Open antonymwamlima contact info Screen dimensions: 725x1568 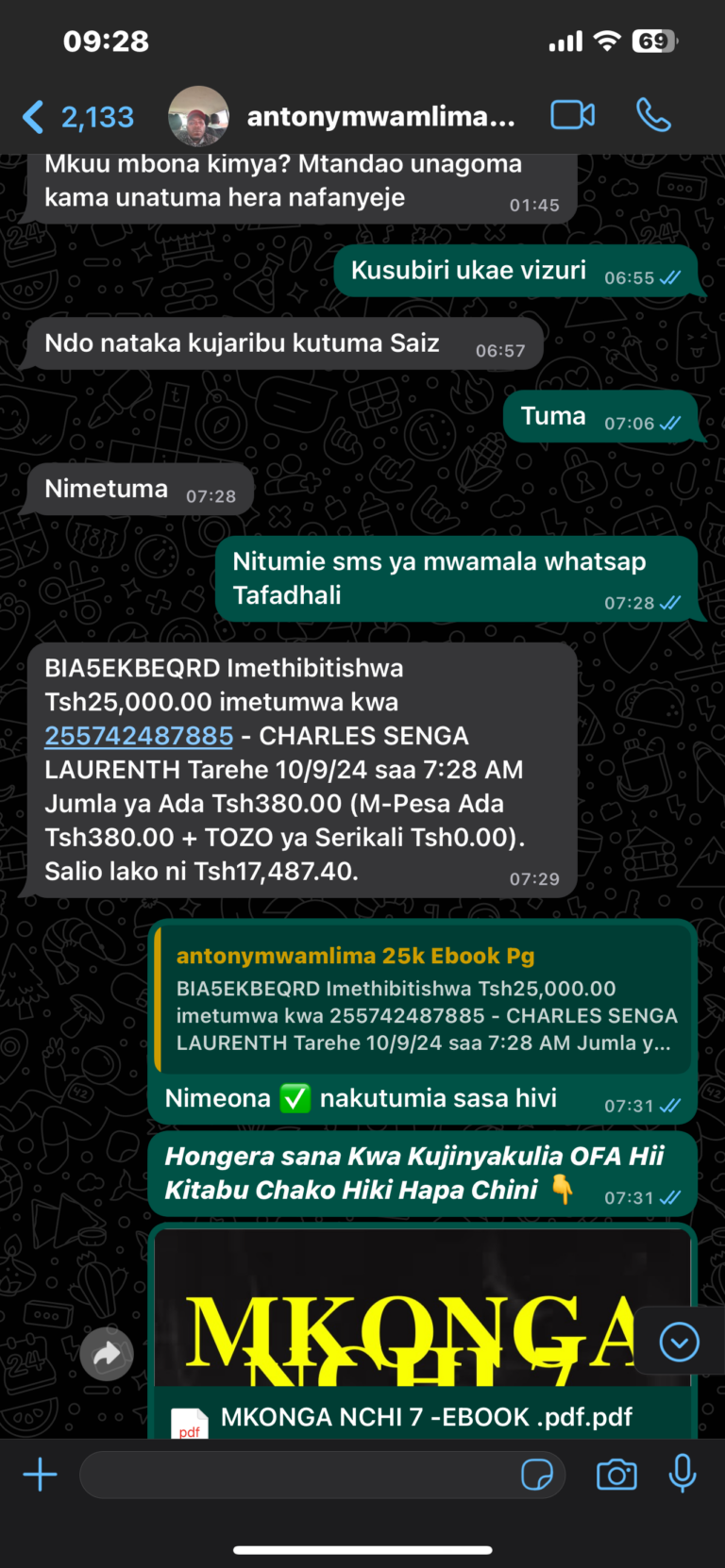(x=380, y=117)
